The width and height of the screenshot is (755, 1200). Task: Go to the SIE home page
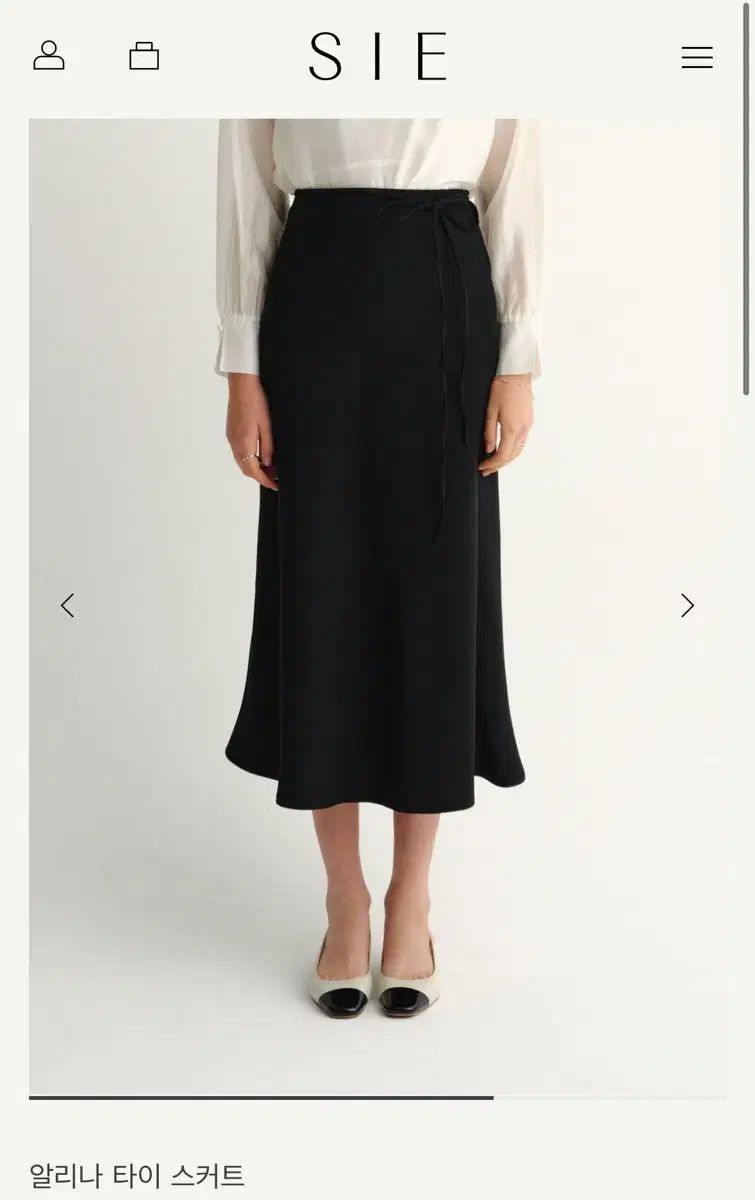tap(378, 56)
